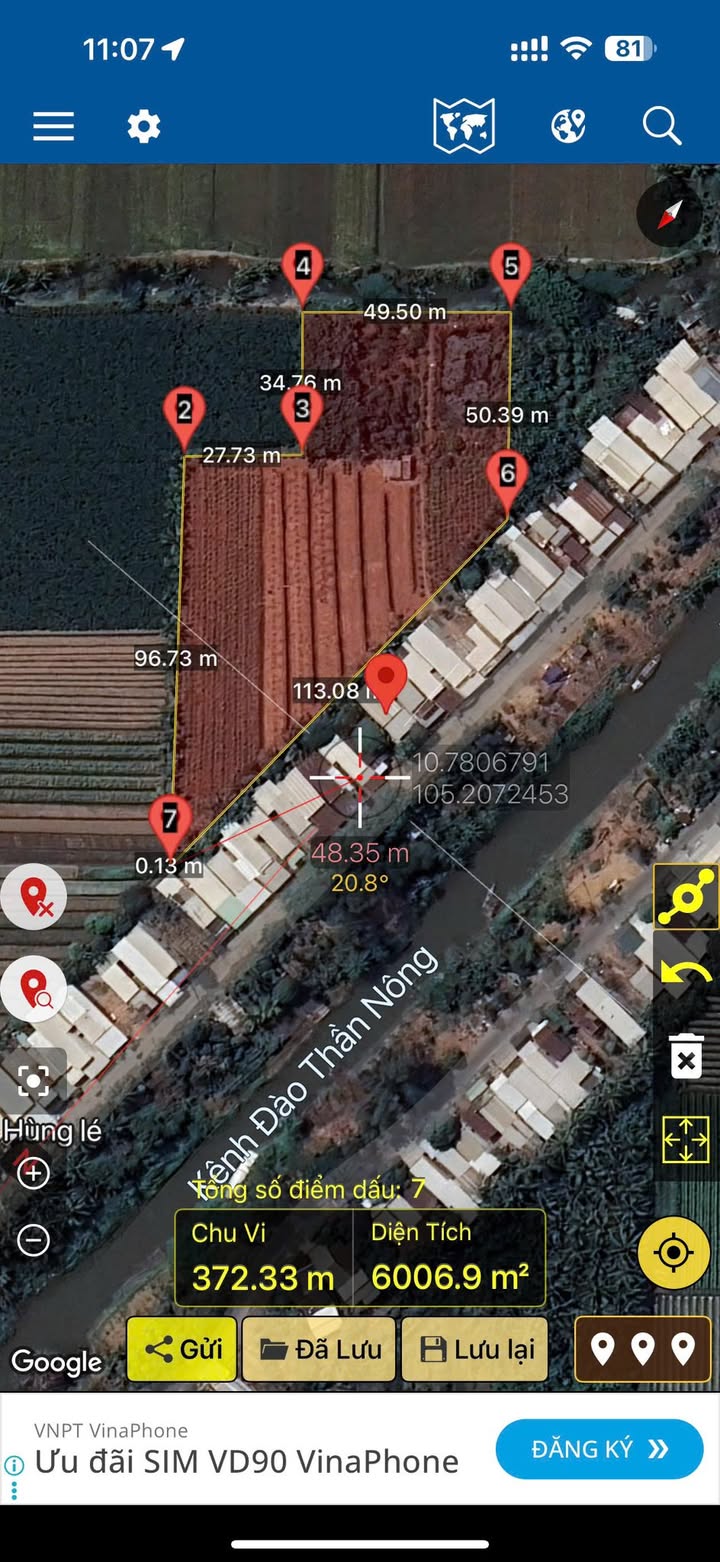Open the hamburger menu
Viewport: 720px width, 1562px height.
coord(54,127)
